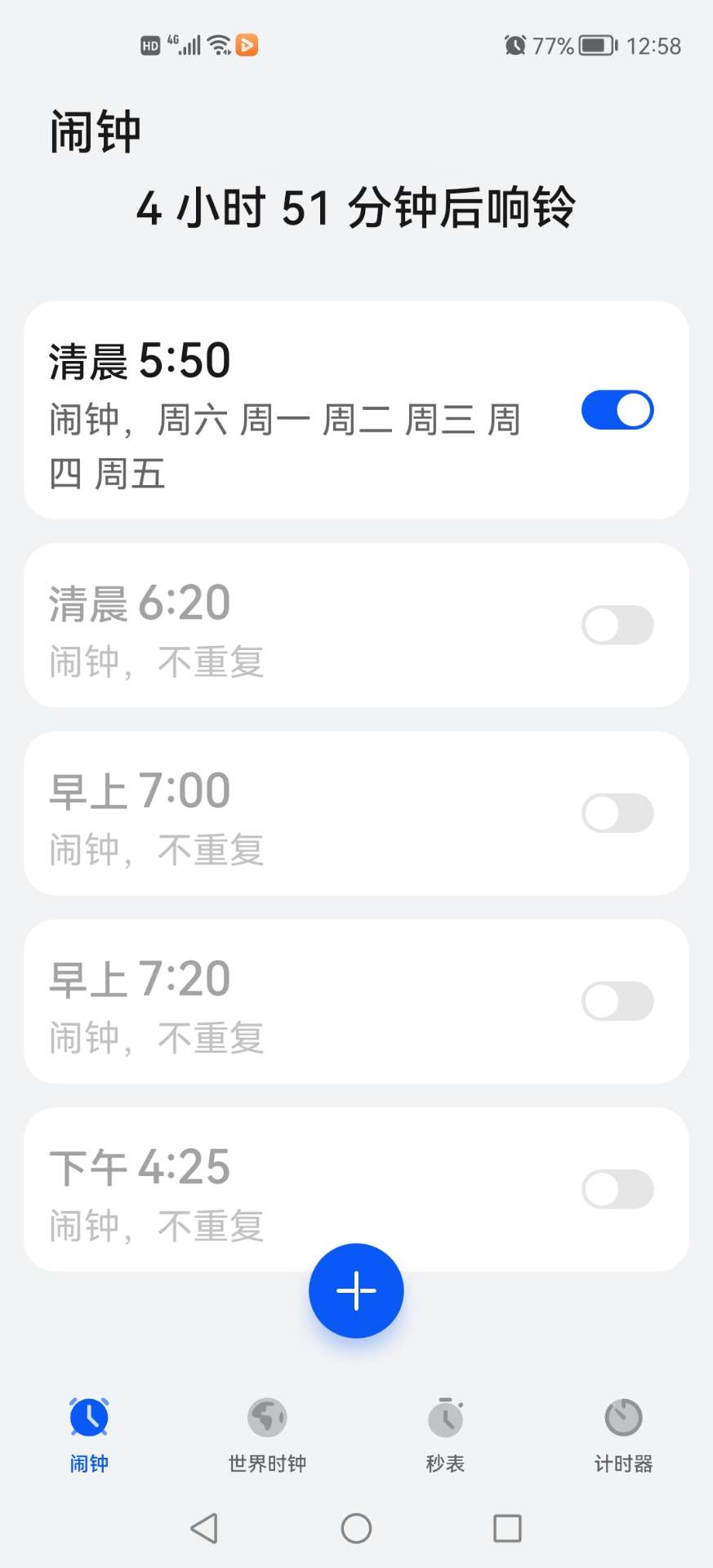Select the 闹钟 tab
Image resolution: width=713 pixels, height=1568 pixels.
pos(89,1435)
